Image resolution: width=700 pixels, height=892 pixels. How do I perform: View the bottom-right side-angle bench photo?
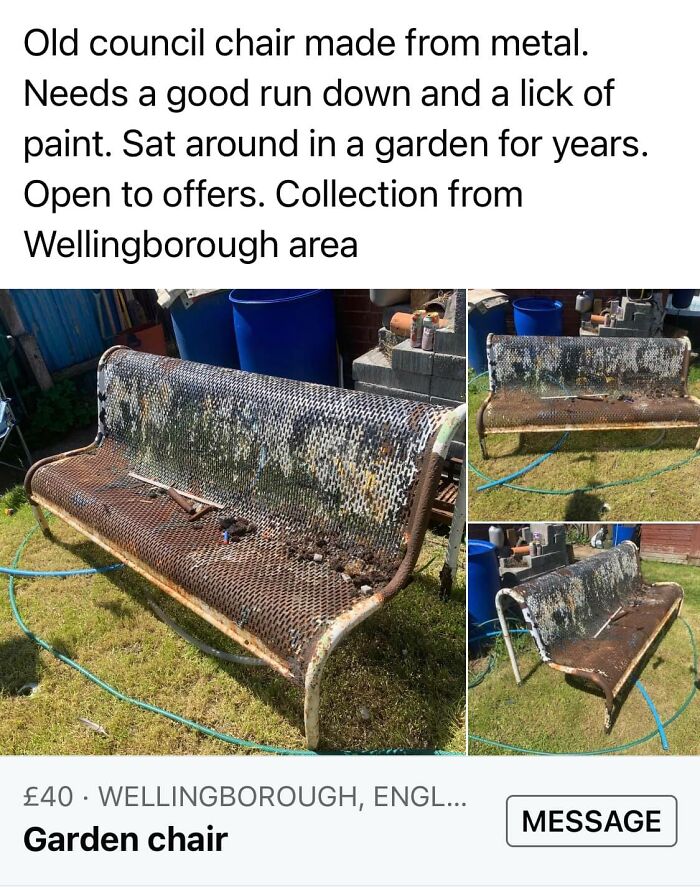(584, 638)
